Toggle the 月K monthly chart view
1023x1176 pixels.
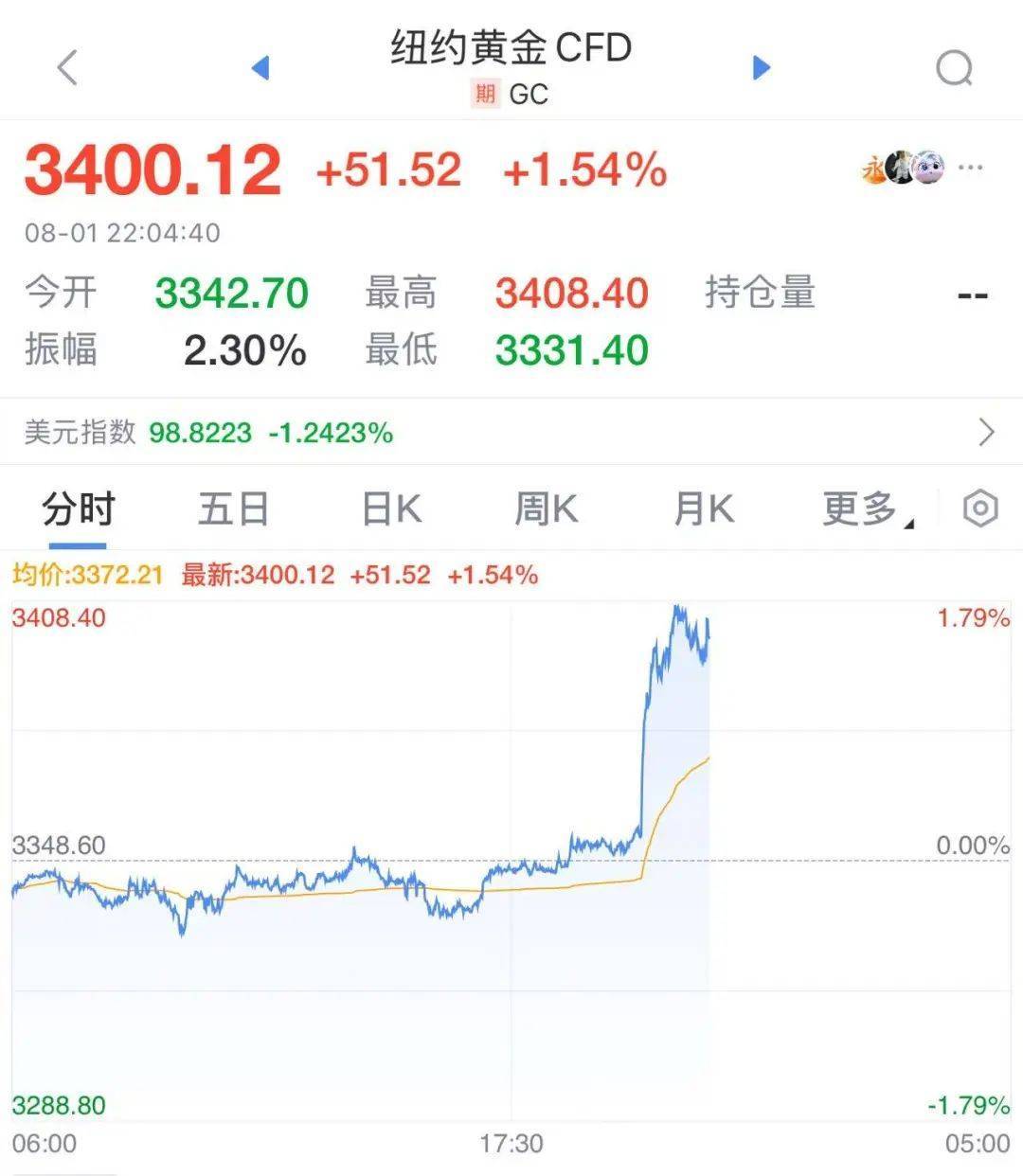pos(701,508)
